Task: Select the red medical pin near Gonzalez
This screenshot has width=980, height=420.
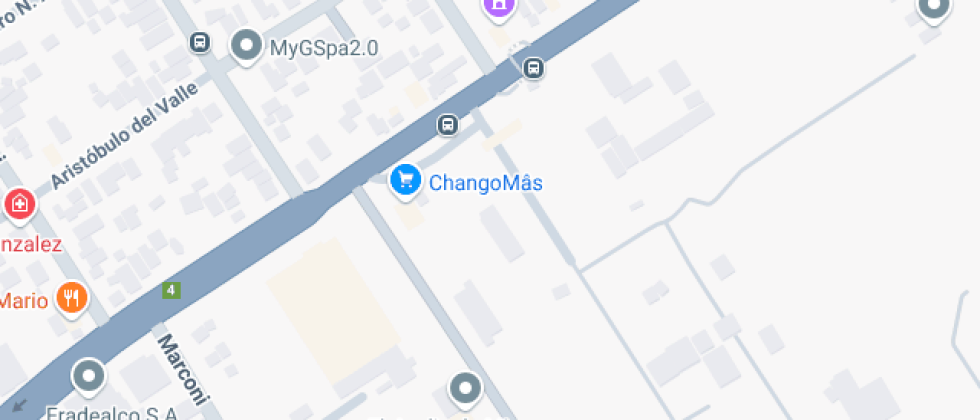Action: (x=19, y=206)
